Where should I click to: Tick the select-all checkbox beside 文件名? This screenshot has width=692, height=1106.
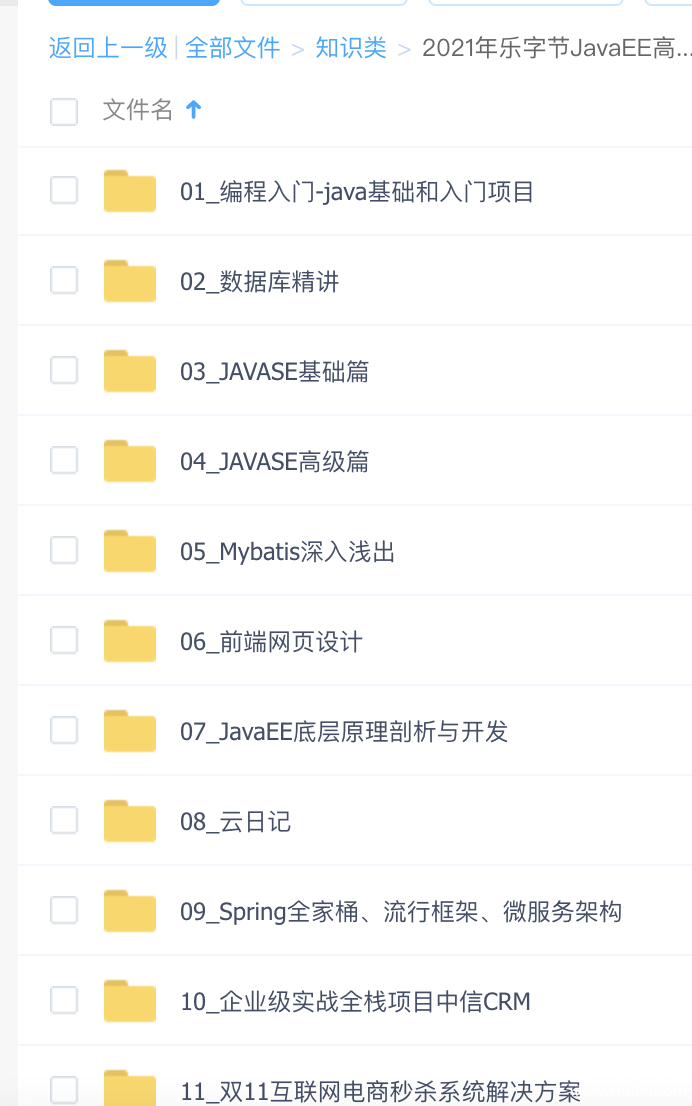pos(64,111)
